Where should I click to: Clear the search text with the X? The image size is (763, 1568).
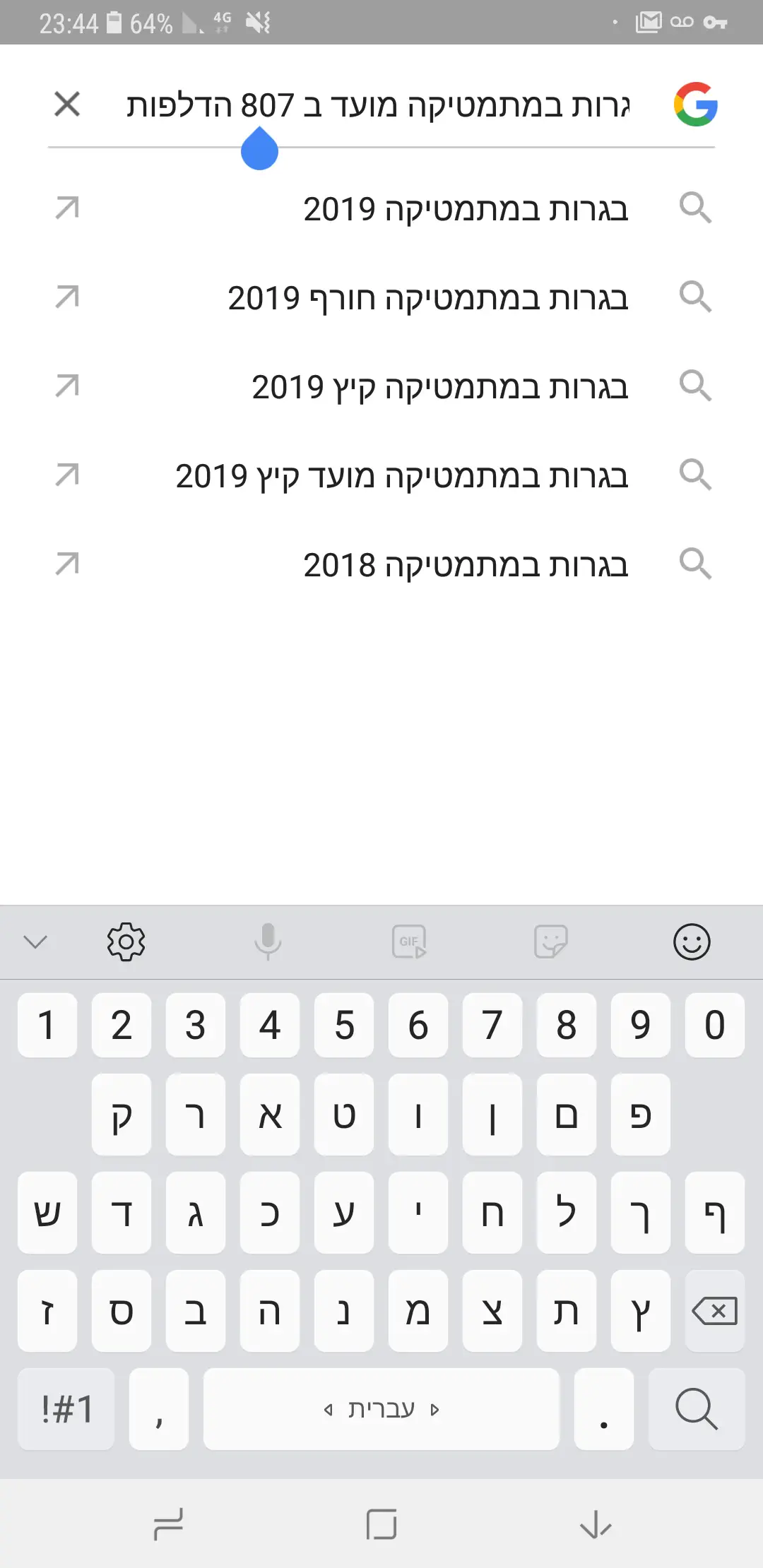pyautogui.click(x=67, y=105)
